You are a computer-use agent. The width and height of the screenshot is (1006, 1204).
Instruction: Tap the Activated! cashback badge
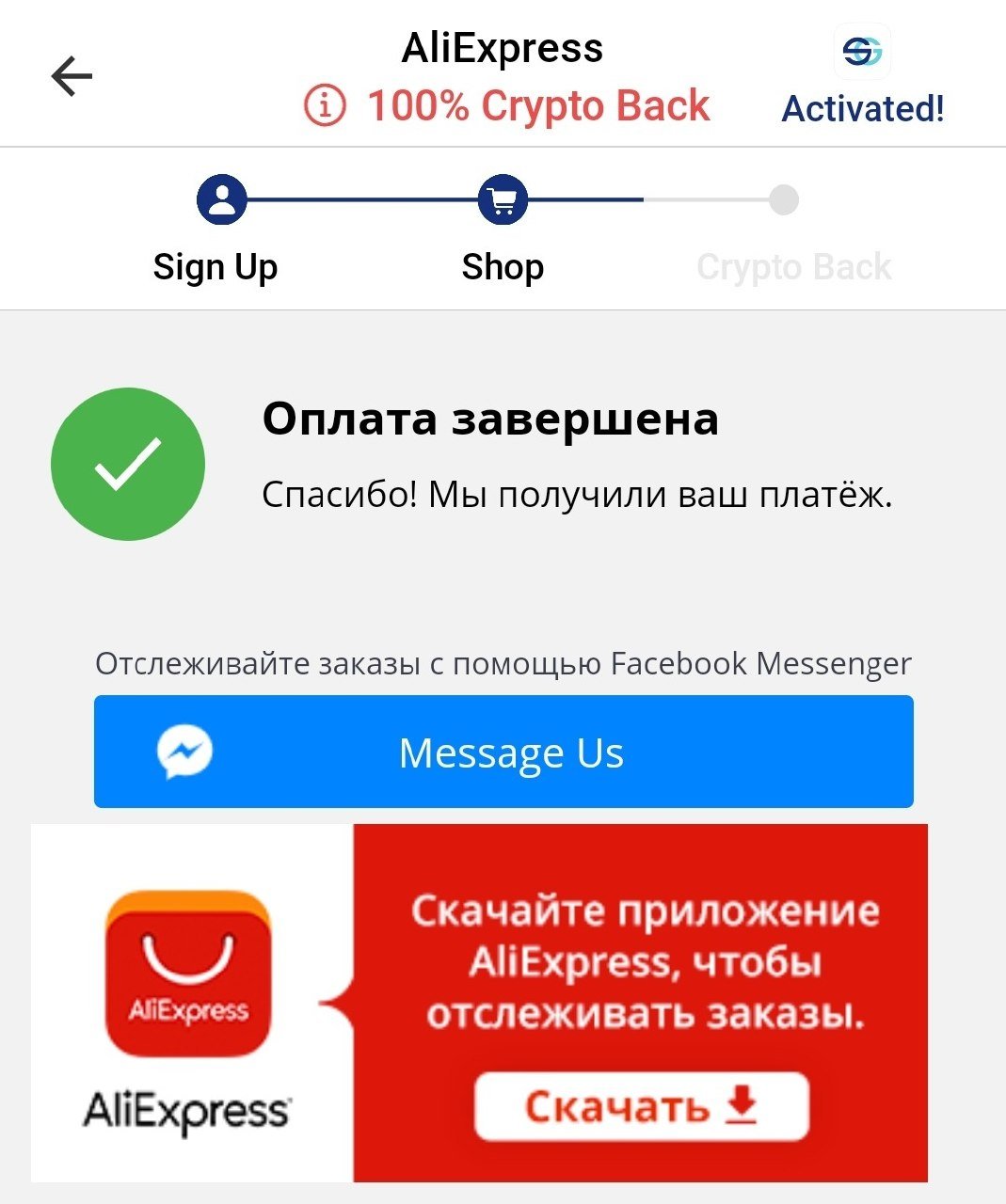pyautogui.click(x=862, y=80)
